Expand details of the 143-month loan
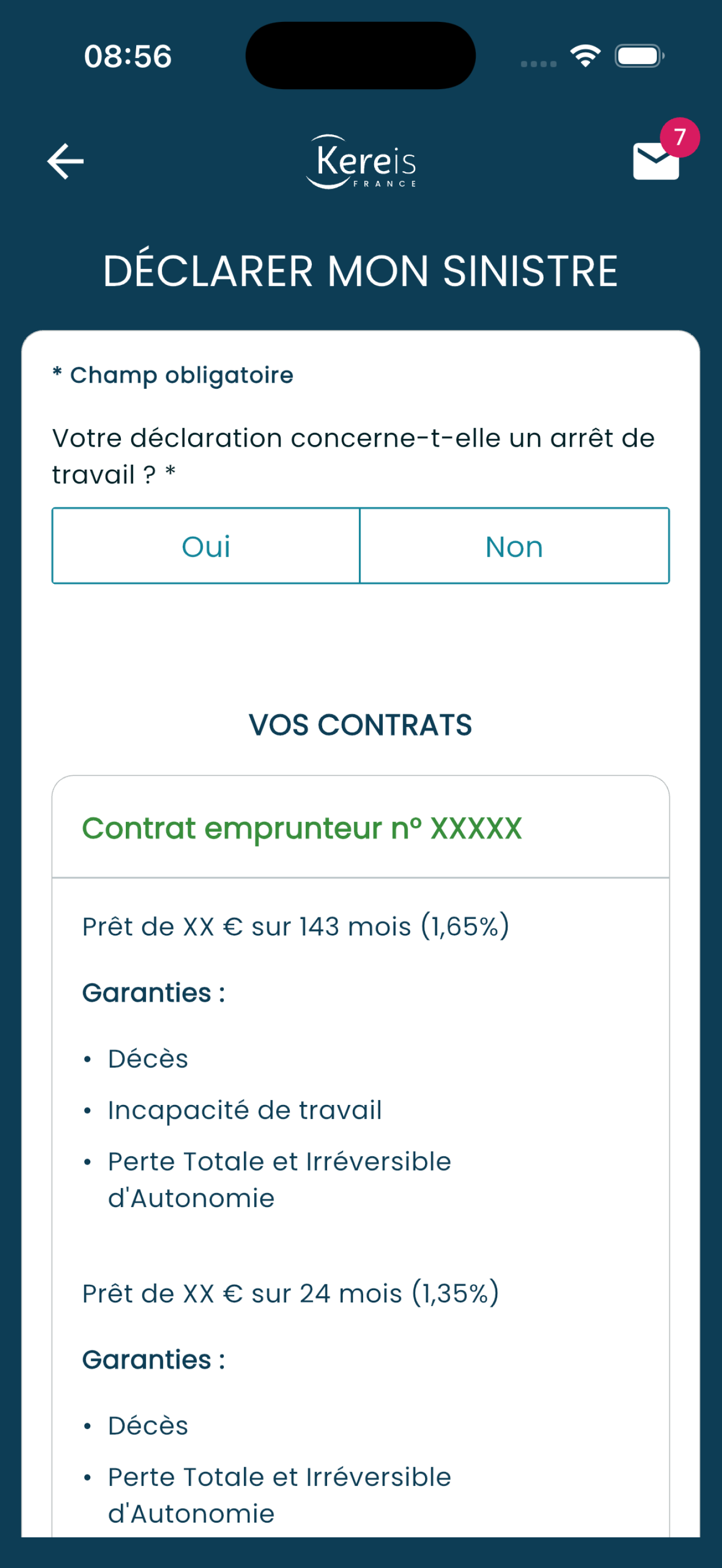Viewport: 722px width, 1568px height. coord(296,926)
